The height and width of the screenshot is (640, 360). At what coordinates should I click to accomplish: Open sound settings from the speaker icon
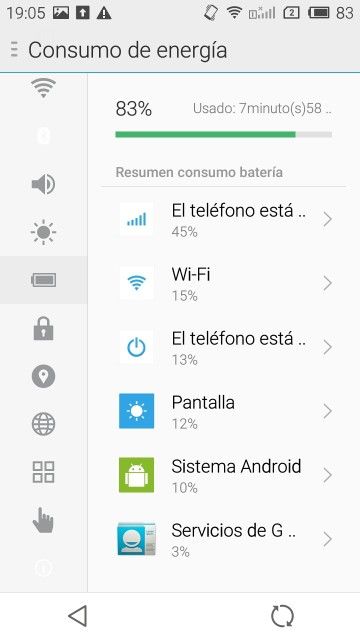43,184
